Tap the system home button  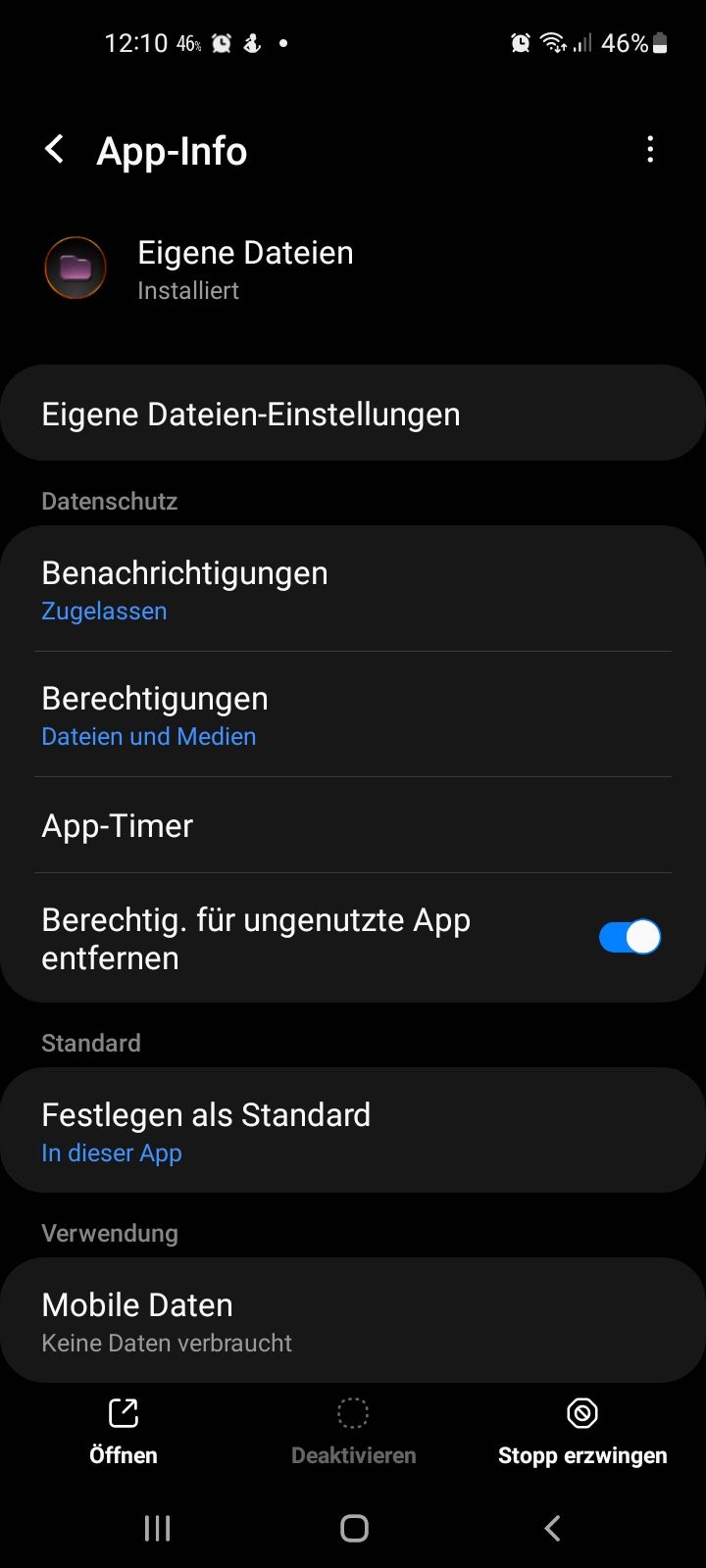354,1528
